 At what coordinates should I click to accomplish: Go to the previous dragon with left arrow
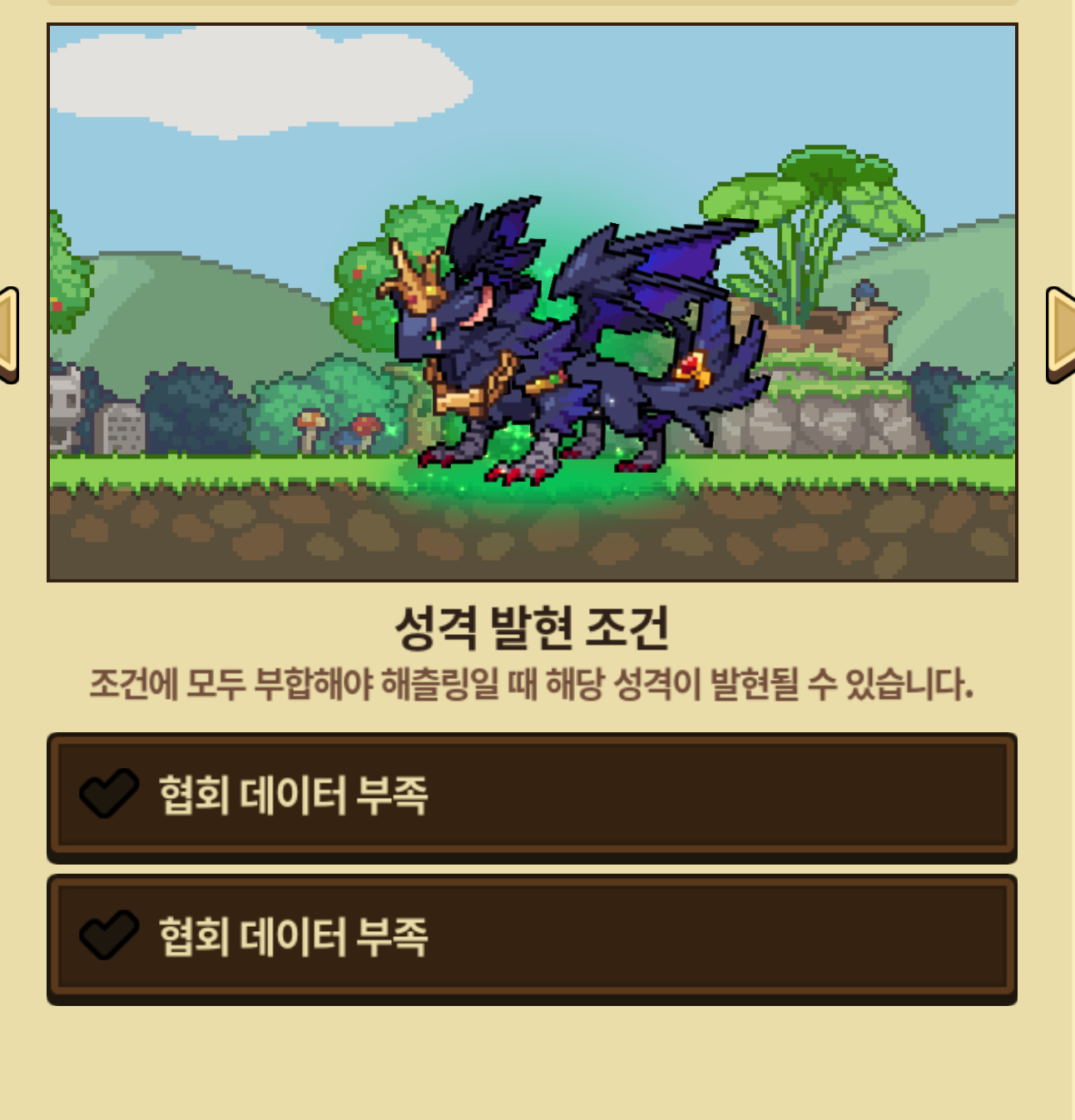(x=8, y=335)
